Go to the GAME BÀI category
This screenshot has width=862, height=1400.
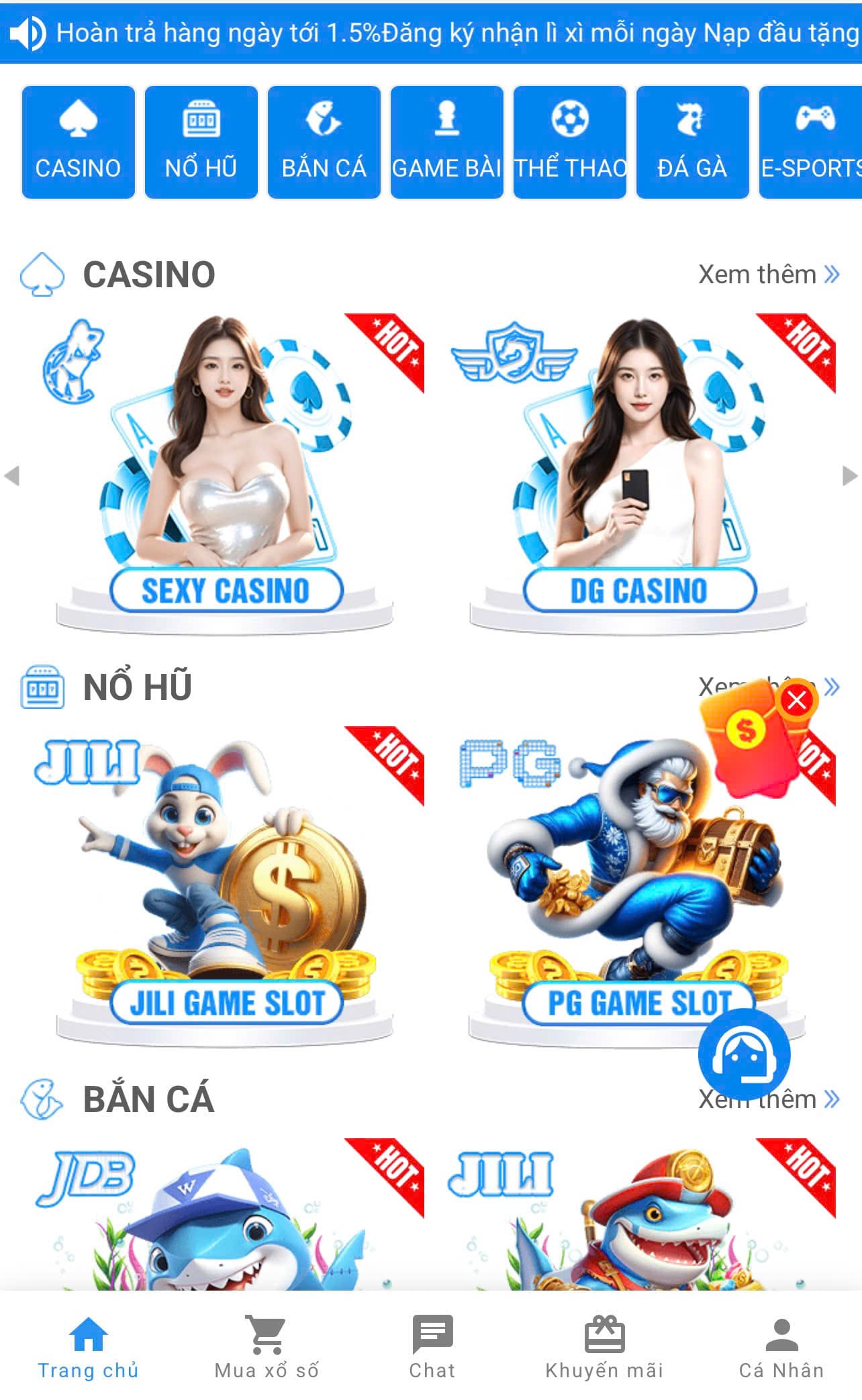coord(446,142)
